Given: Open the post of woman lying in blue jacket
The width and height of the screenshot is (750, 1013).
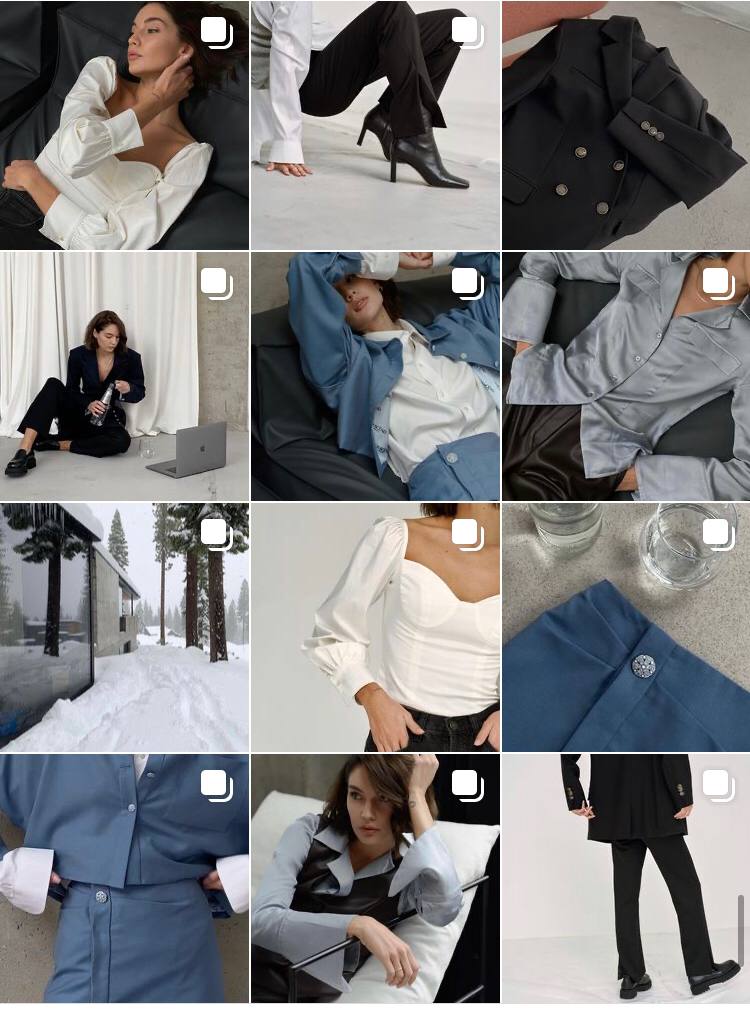Looking at the screenshot, I should [375, 376].
